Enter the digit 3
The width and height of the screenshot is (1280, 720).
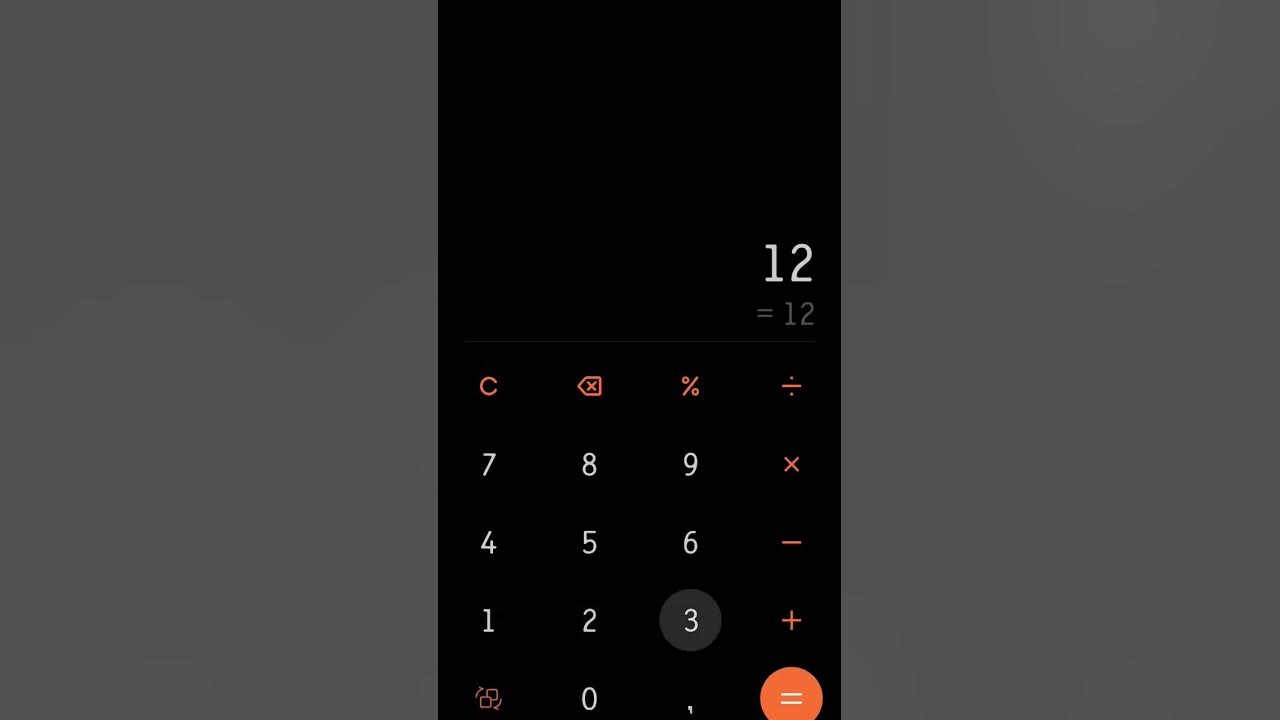click(690, 620)
